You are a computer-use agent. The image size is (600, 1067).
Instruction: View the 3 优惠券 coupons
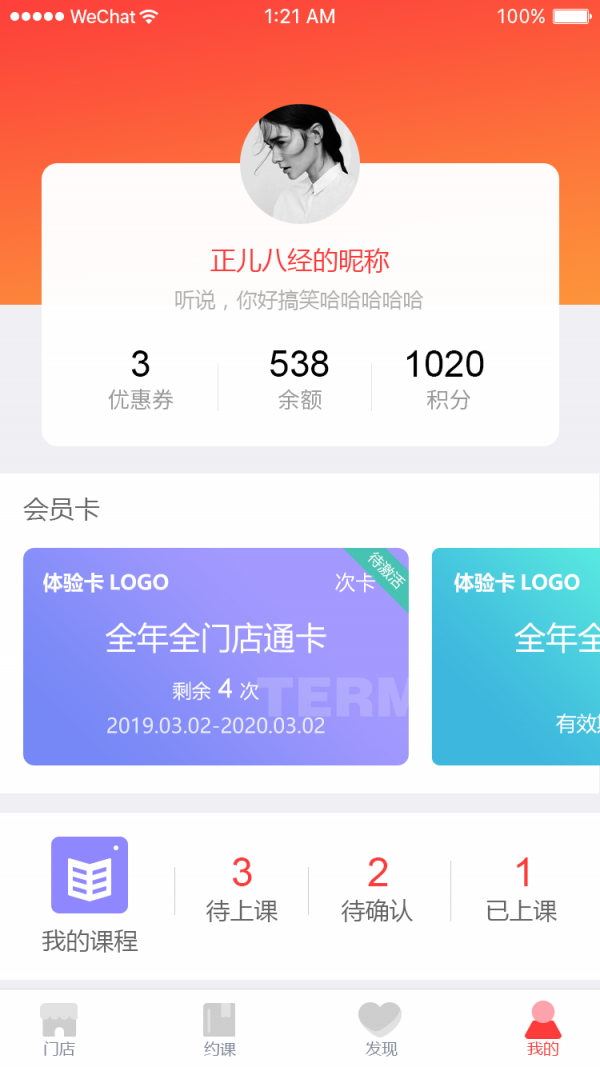pyautogui.click(x=140, y=380)
